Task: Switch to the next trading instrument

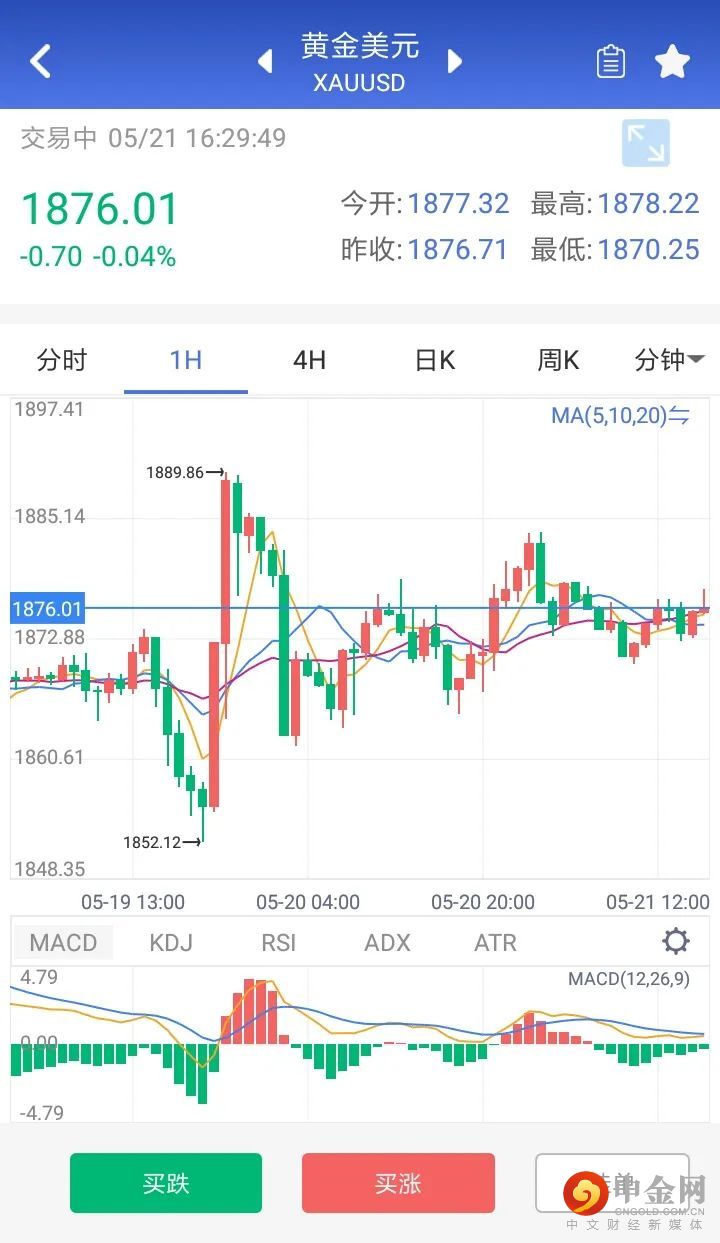Action: pyautogui.click(x=455, y=61)
